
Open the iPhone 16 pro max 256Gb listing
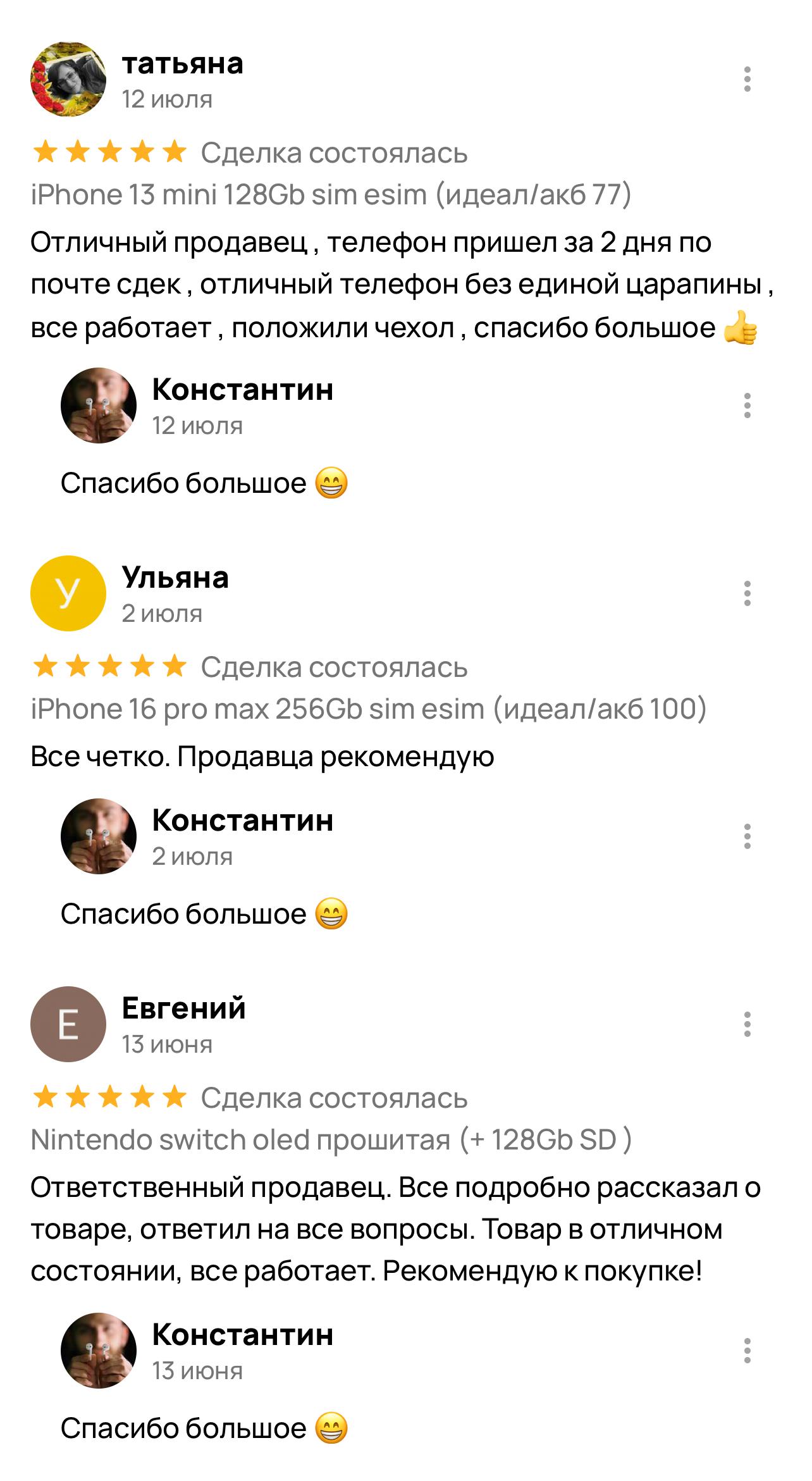coord(368,709)
